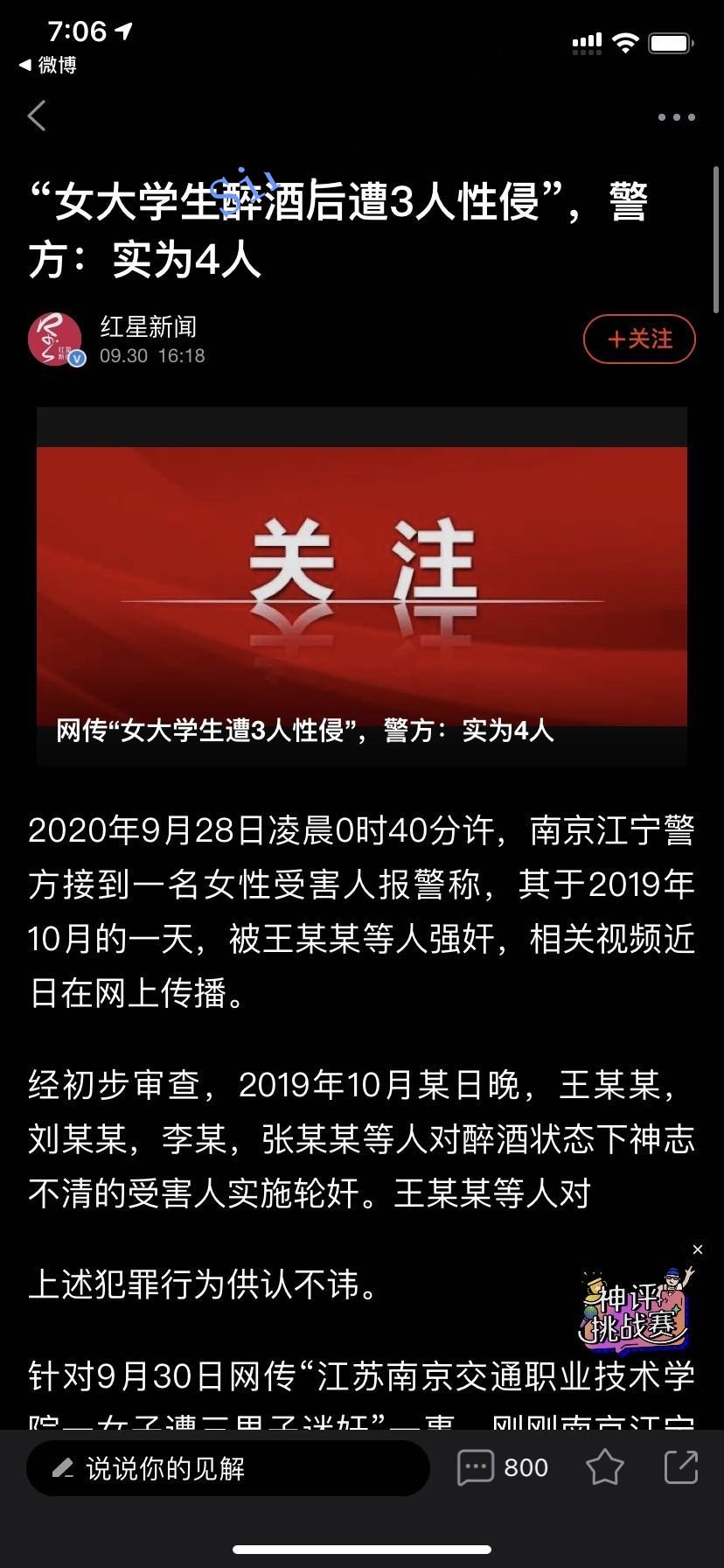View the 800 comments

coord(503,1467)
